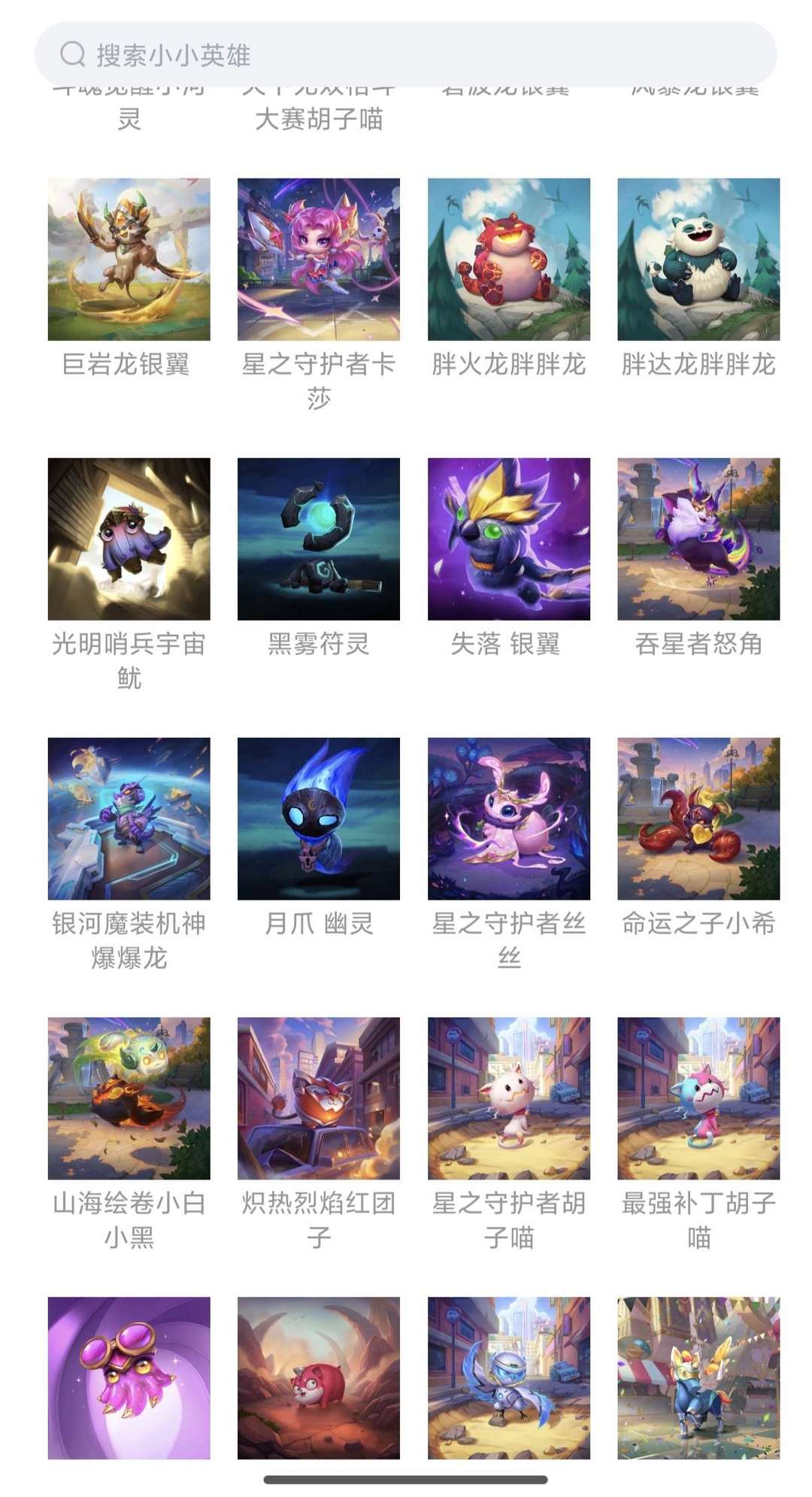Select 银河魔装机神爆爆龙
Screen dimensions: 812x1497
click(x=128, y=821)
